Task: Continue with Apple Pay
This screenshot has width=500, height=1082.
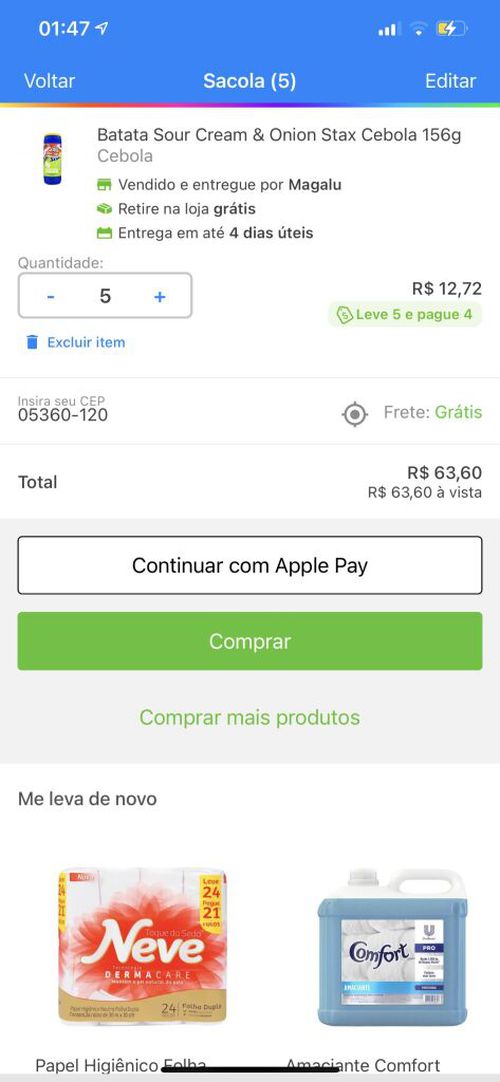Action: 250,565
